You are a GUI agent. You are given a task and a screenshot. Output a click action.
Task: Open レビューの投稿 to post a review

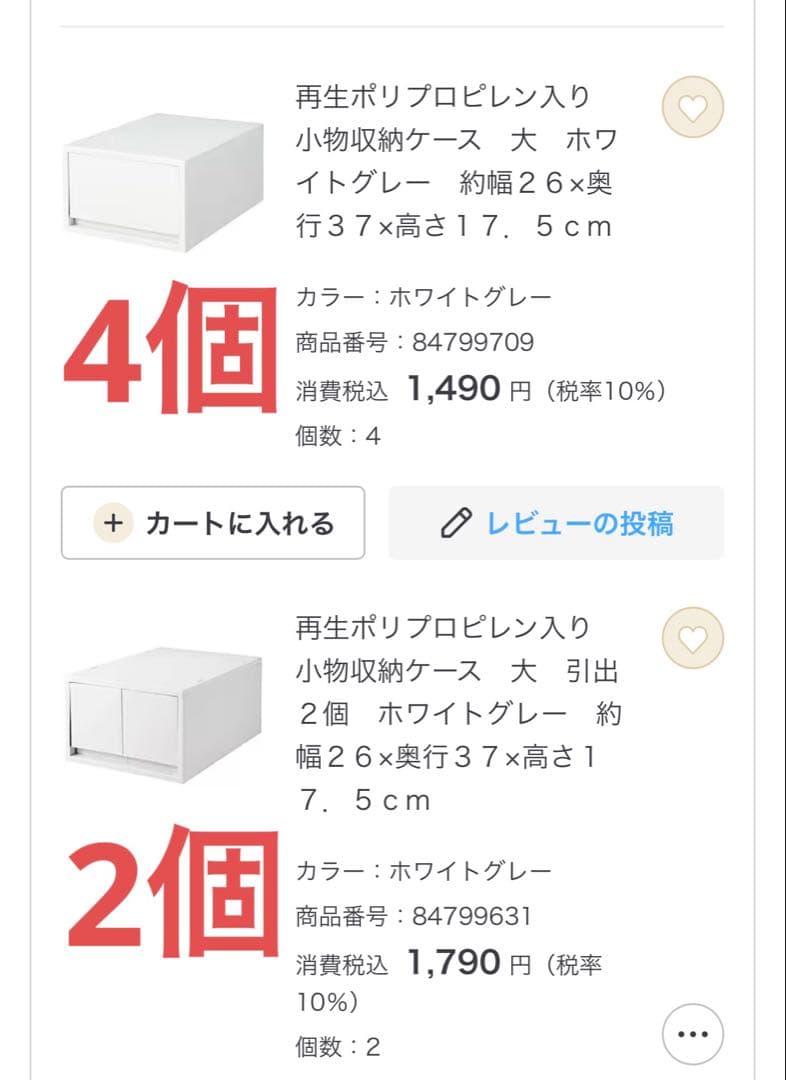(x=580, y=523)
